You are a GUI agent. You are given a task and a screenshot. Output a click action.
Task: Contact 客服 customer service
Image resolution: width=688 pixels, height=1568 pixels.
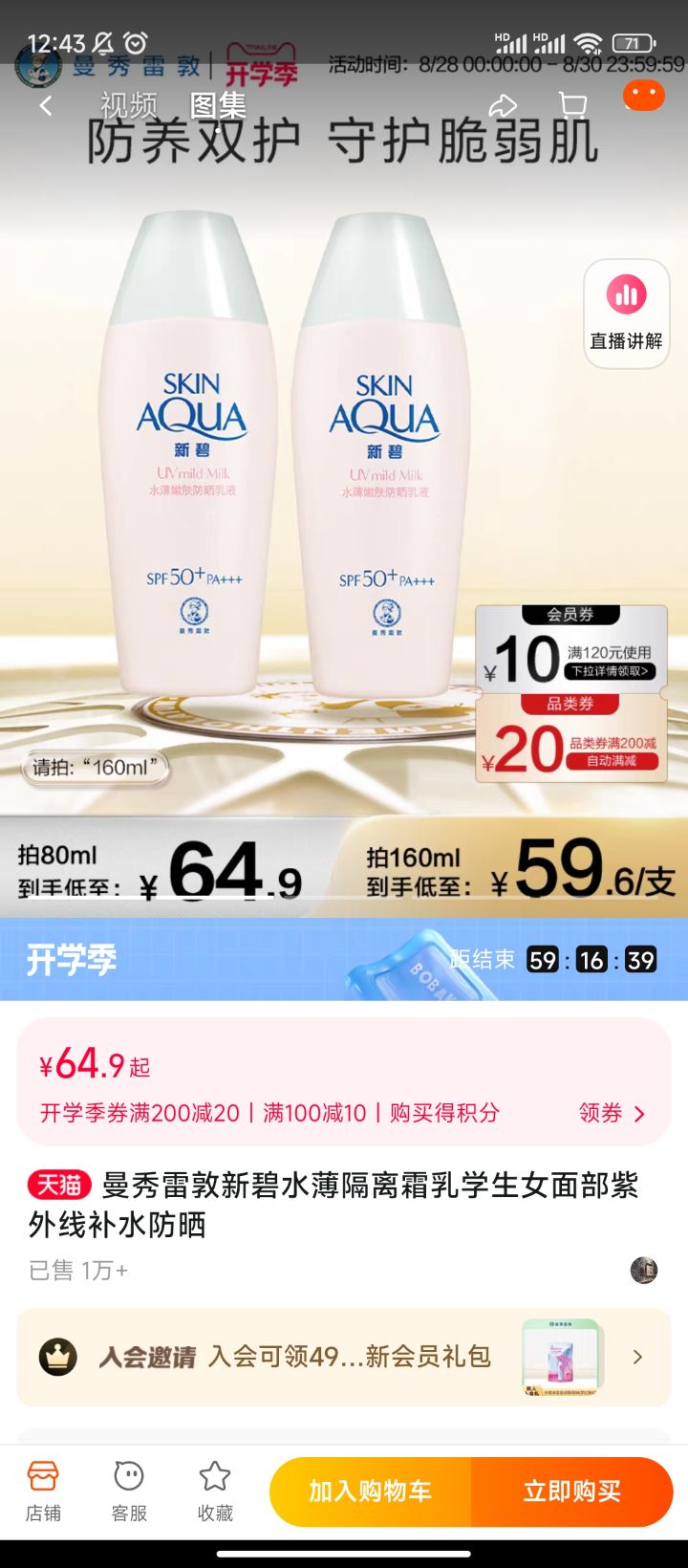point(129,1491)
